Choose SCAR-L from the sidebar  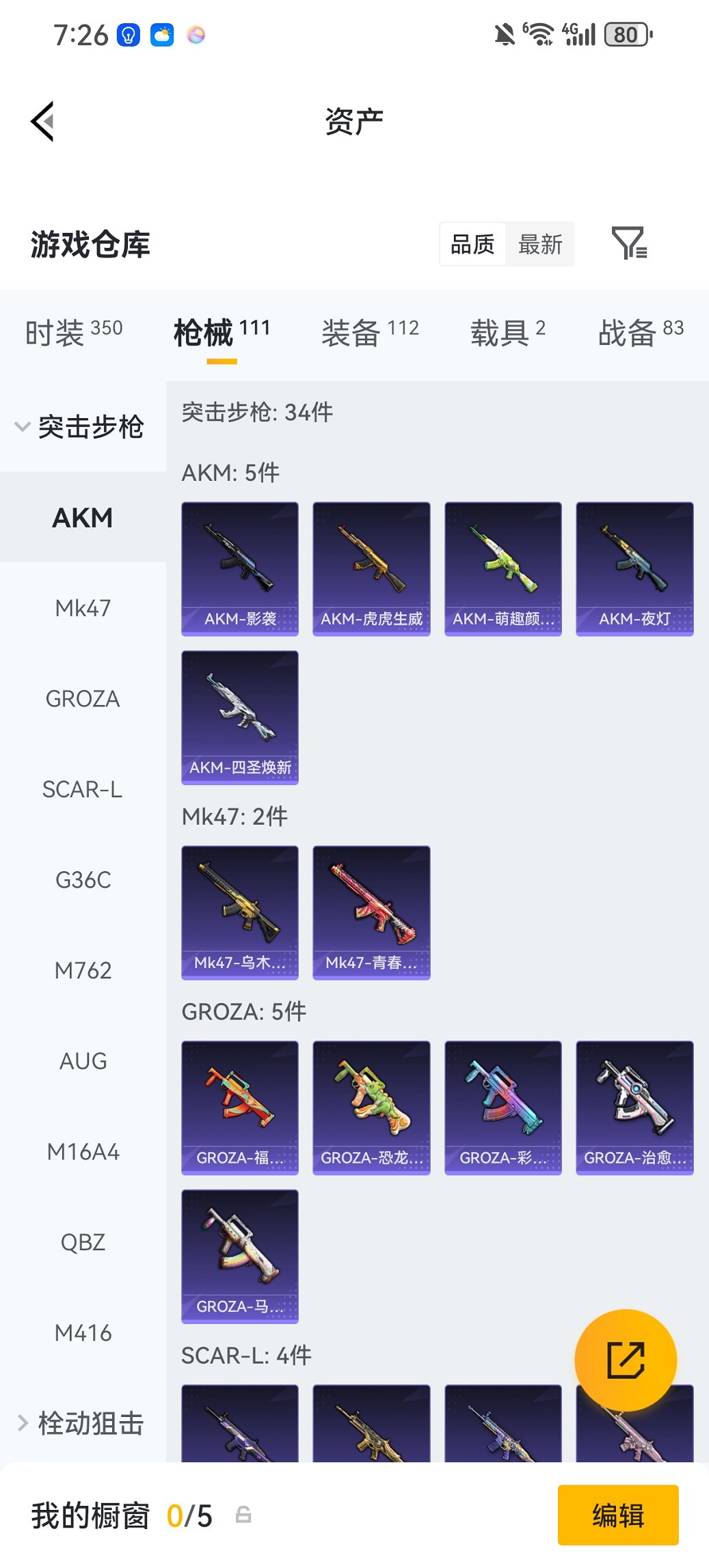pos(83,789)
